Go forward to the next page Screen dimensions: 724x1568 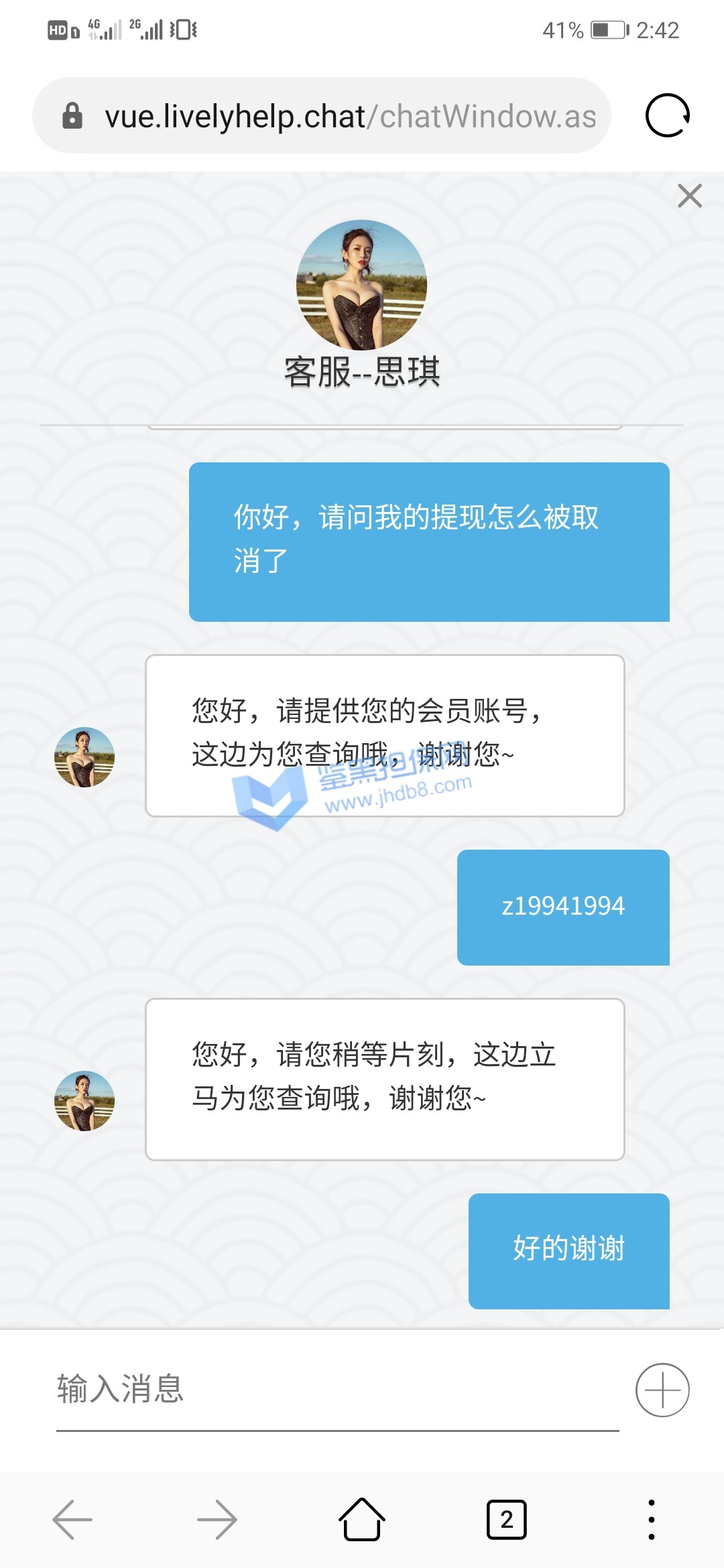point(217,1520)
